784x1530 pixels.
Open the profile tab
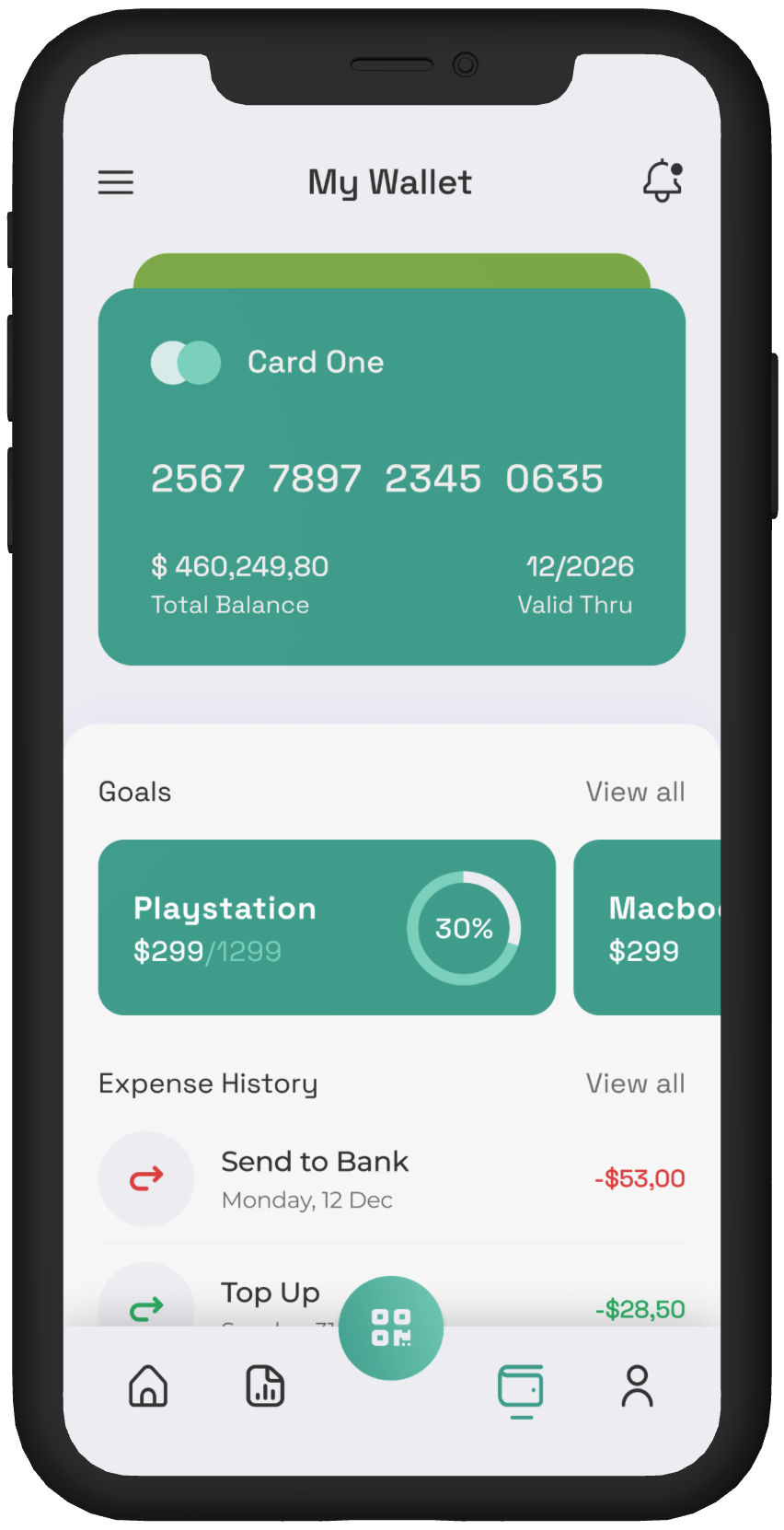(637, 1386)
